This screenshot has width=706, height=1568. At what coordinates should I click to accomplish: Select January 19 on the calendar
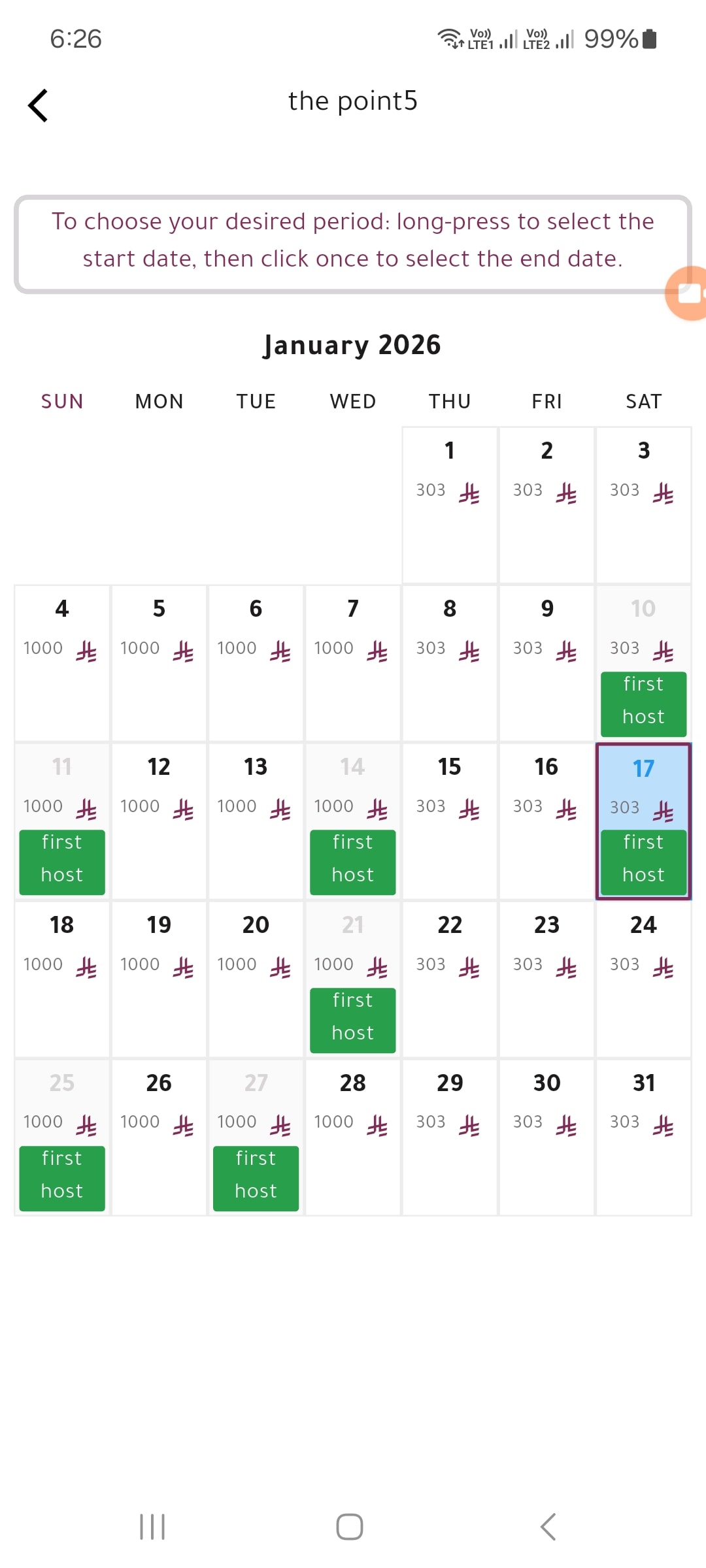point(159,979)
